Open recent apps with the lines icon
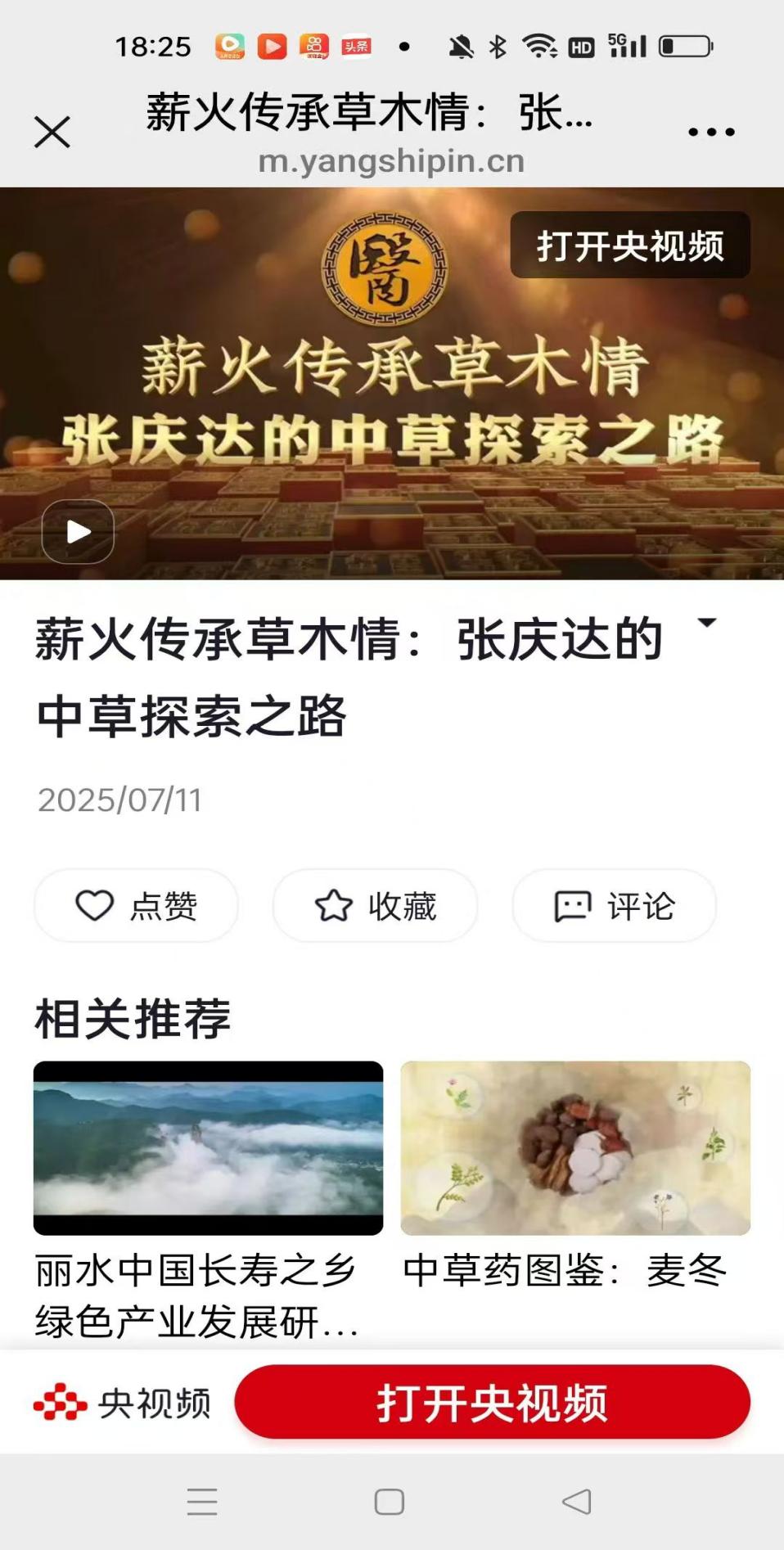The height and width of the screenshot is (1550, 784). tap(201, 1501)
